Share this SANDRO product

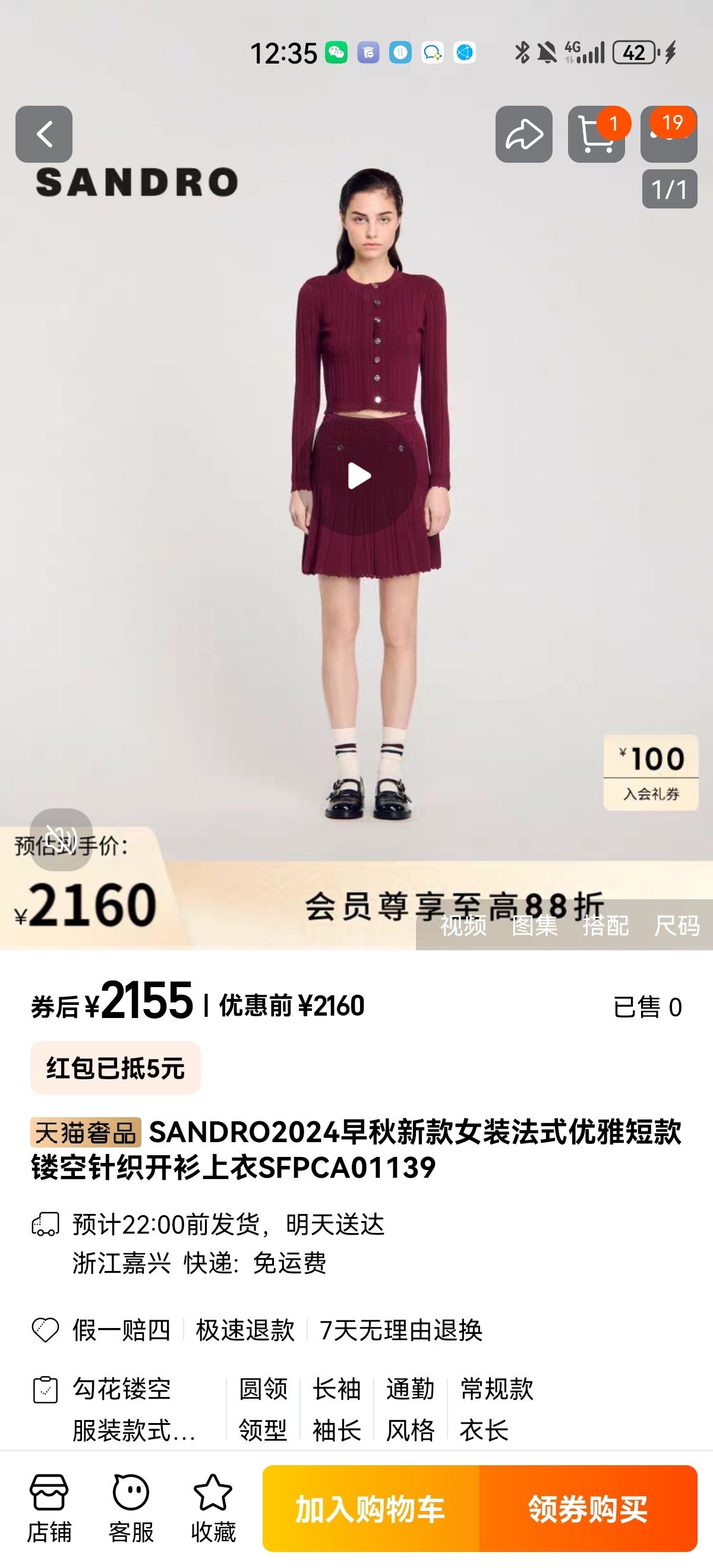[x=523, y=134]
